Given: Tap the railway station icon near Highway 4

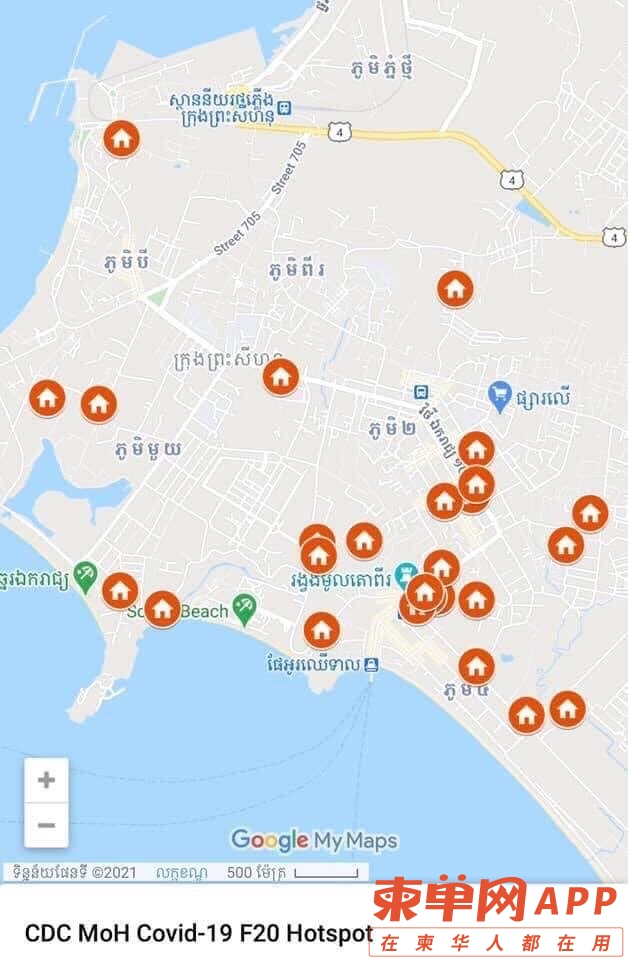Looking at the screenshot, I should tap(285, 107).
